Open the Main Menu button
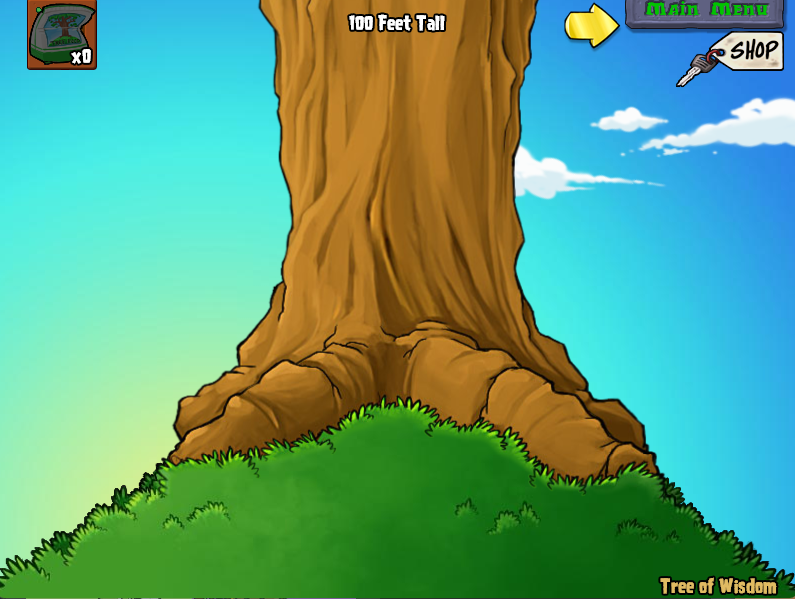This screenshot has height=599, width=795. click(707, 10)
